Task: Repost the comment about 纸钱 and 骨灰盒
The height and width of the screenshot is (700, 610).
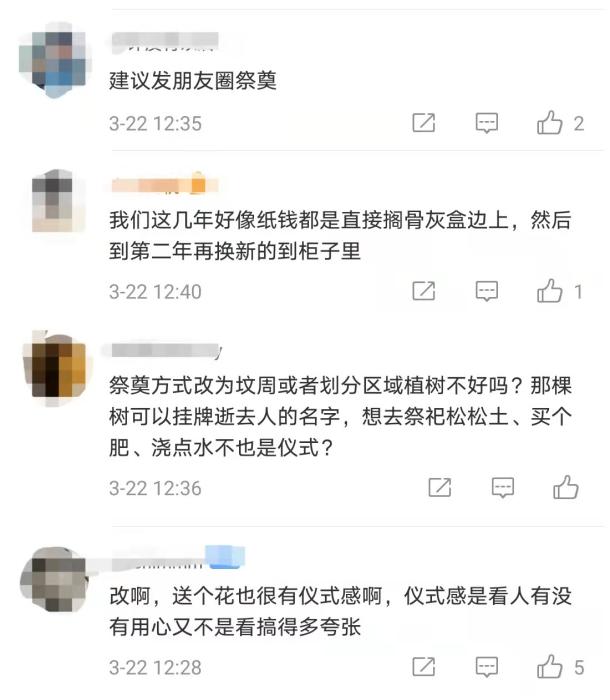Action: [x=424, y=291]
